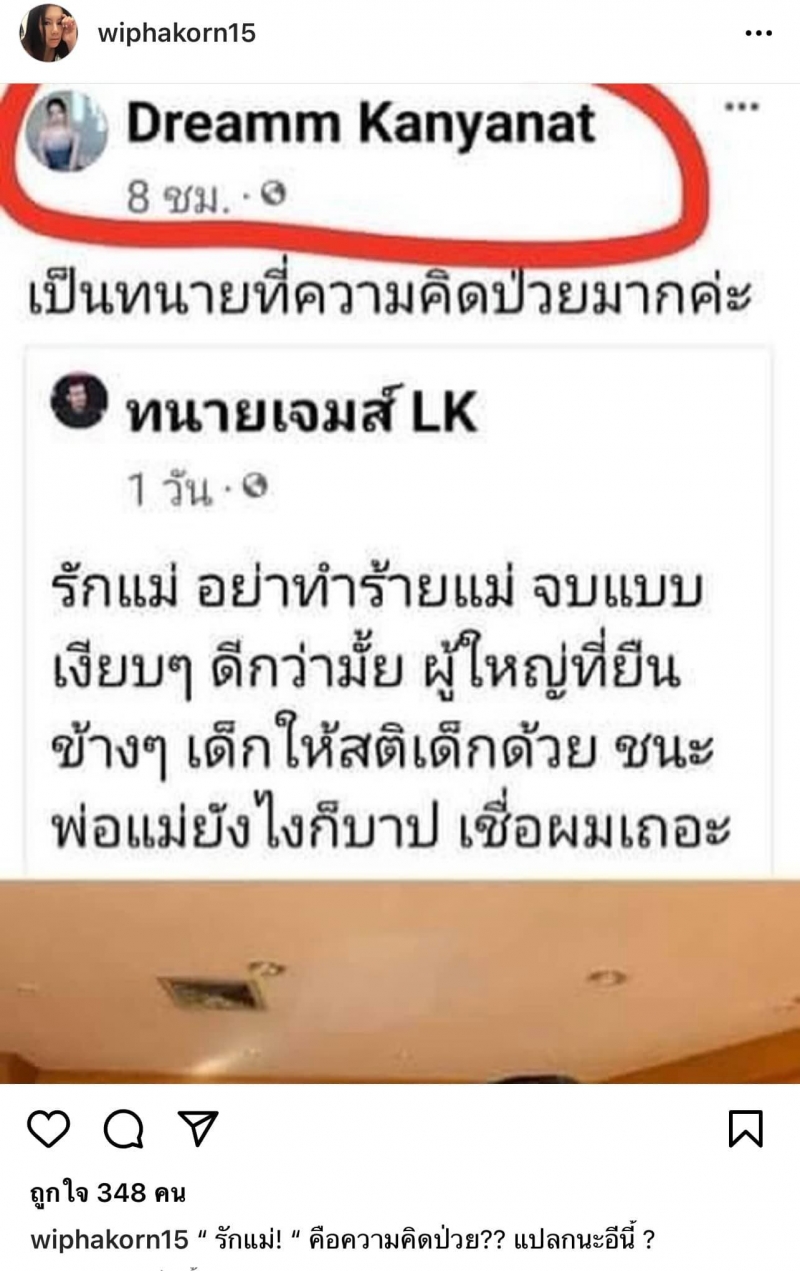Open comments with the speech bubble icon
Image resolution: width=800 pixels, height=1271 pixels.
(123, 1129)
